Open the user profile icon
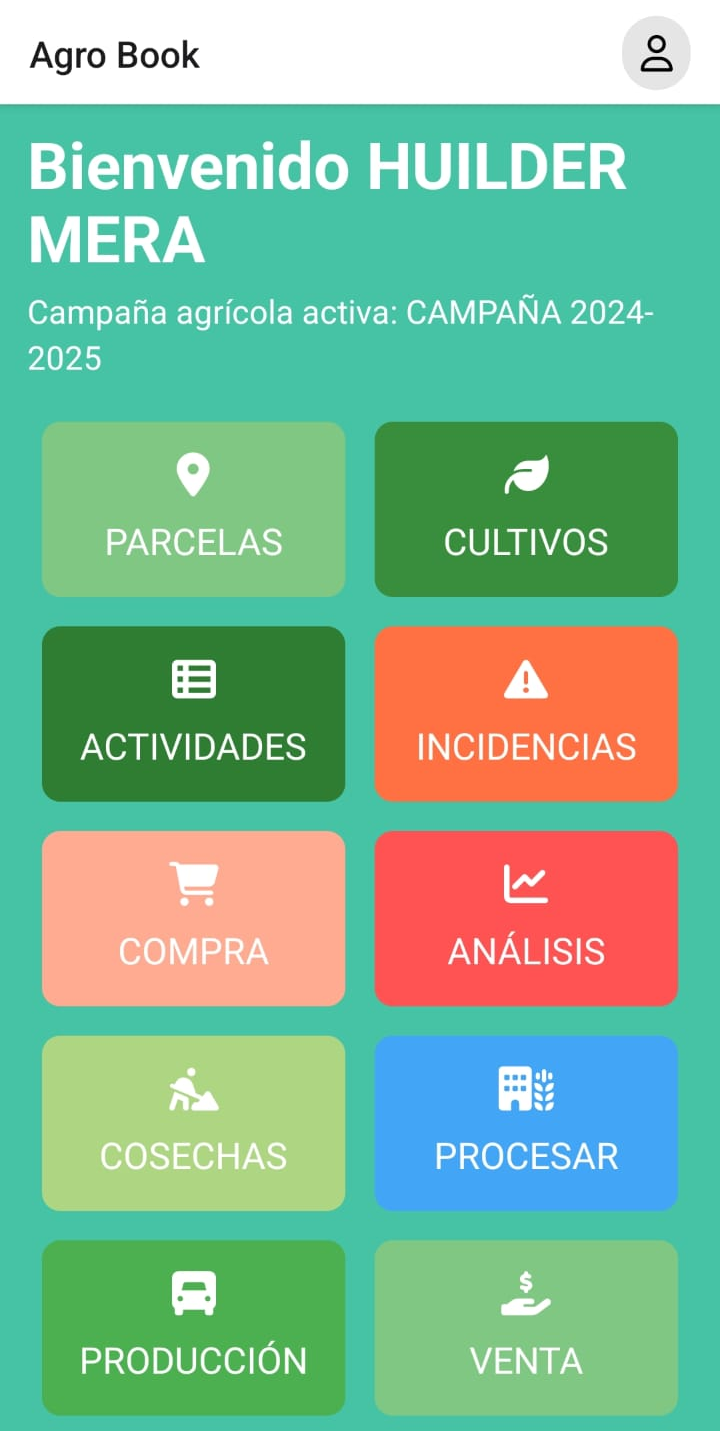 click(656, 54)
